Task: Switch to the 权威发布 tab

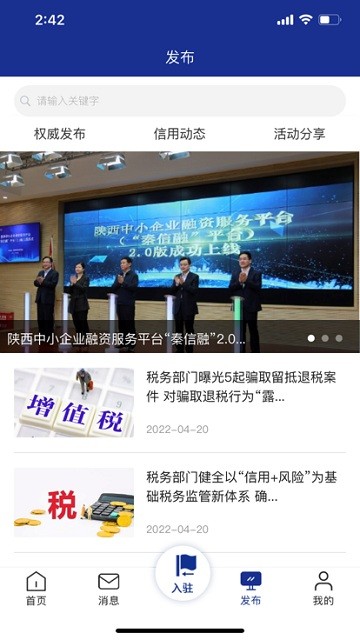Action: click(x=60, y=134)
